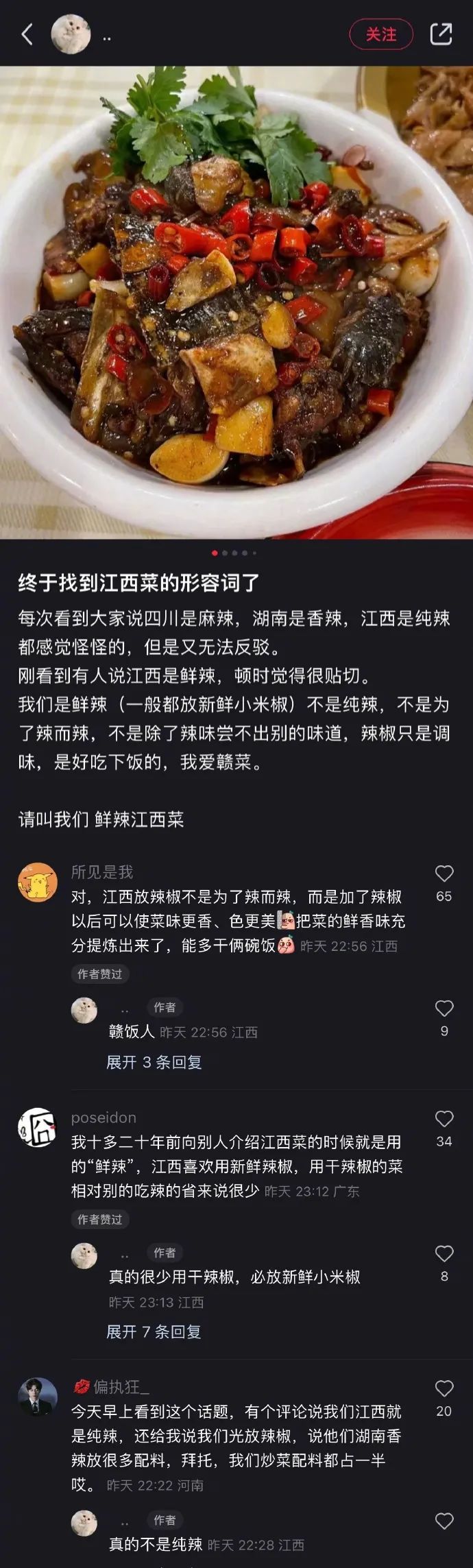Like the comment by 所见是我
This screenshot has width=473, height=1568.
pyautogui.click(x=444, y=873)
